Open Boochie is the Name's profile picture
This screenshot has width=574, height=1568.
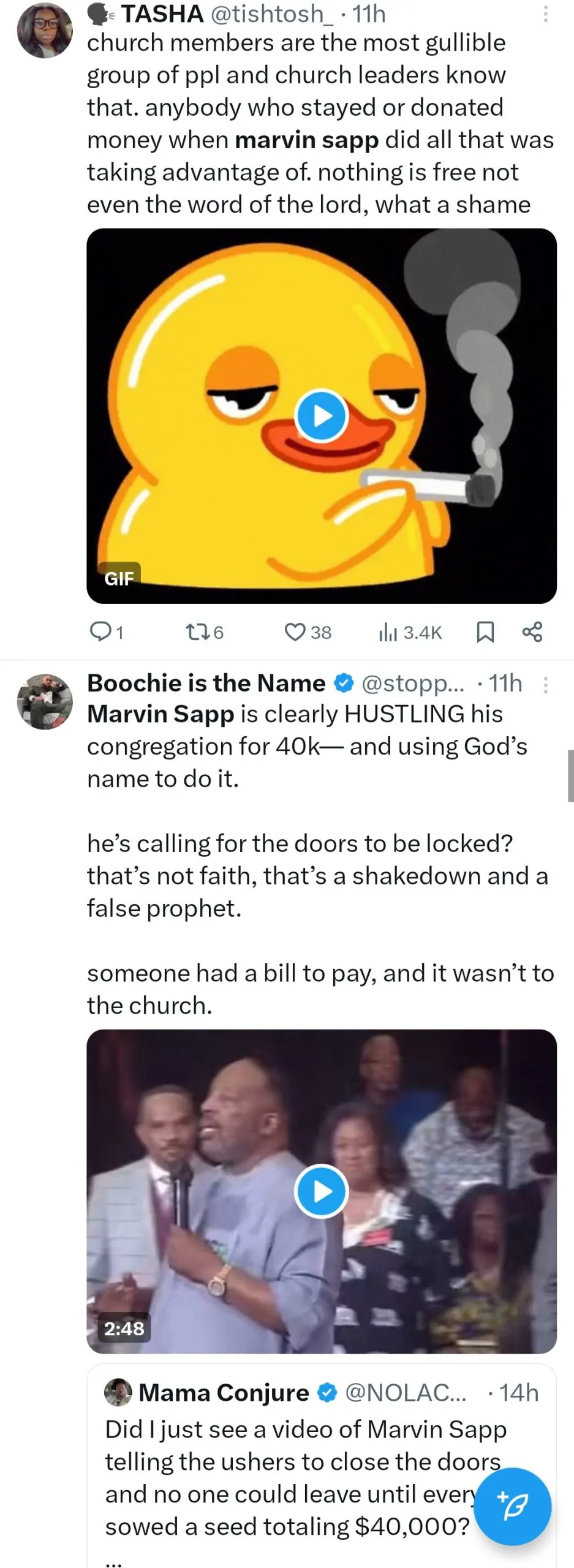(45, 701)
